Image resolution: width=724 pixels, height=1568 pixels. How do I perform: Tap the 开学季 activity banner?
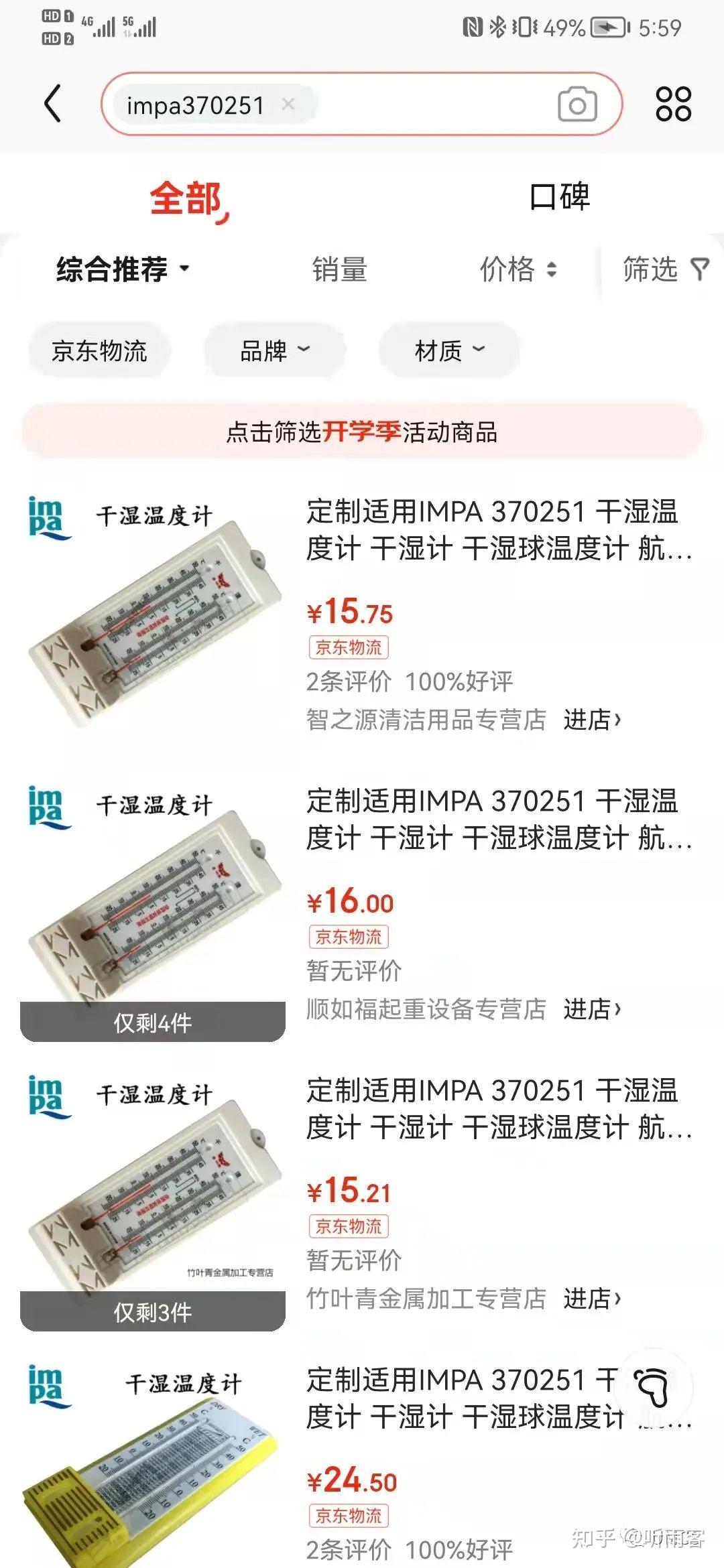pyautogui.click(x=362, y=434)
